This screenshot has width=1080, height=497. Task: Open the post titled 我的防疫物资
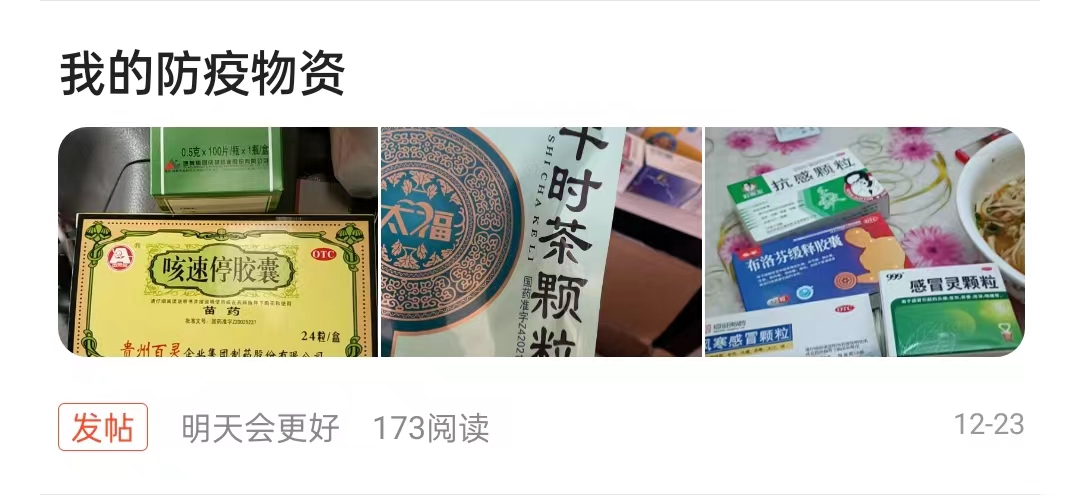202,75
